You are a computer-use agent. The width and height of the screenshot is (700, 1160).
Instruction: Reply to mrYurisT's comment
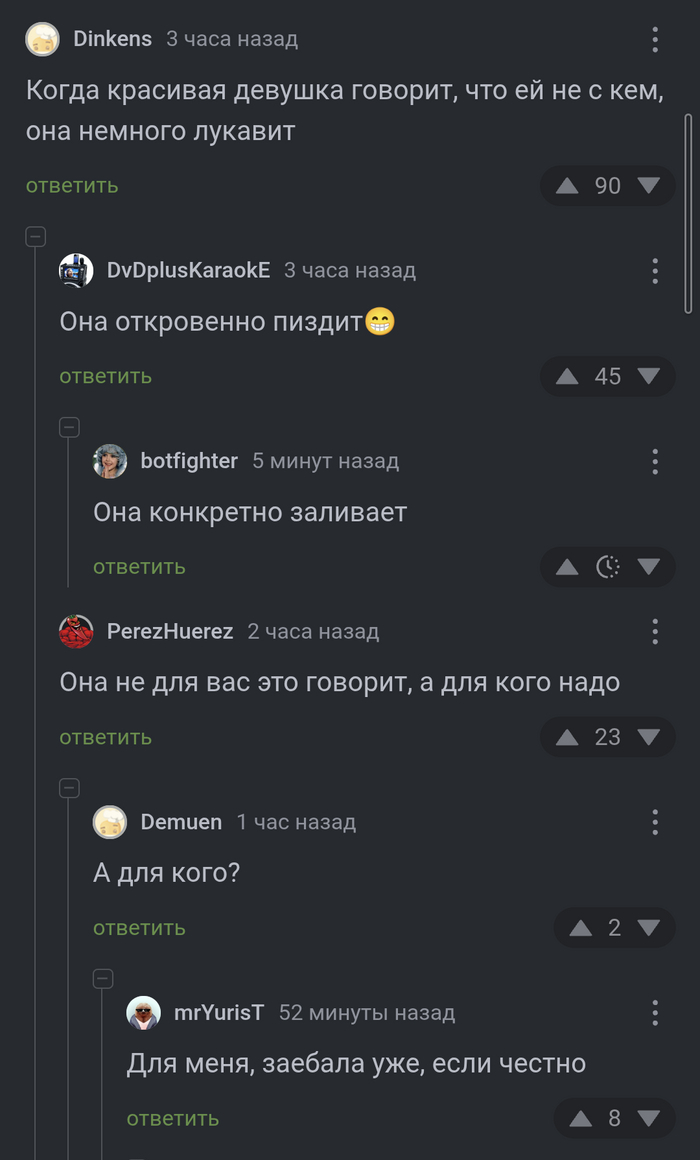point(172,1119)
